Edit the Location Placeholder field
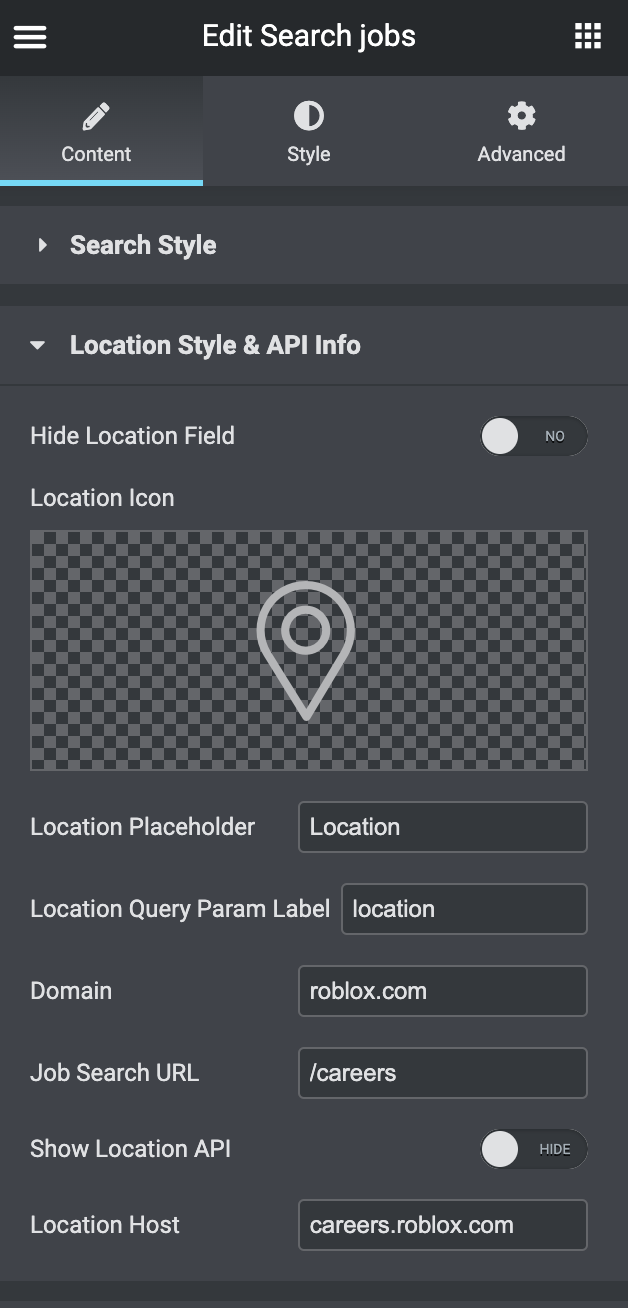 pyautogui.click(x=442, y=827)
